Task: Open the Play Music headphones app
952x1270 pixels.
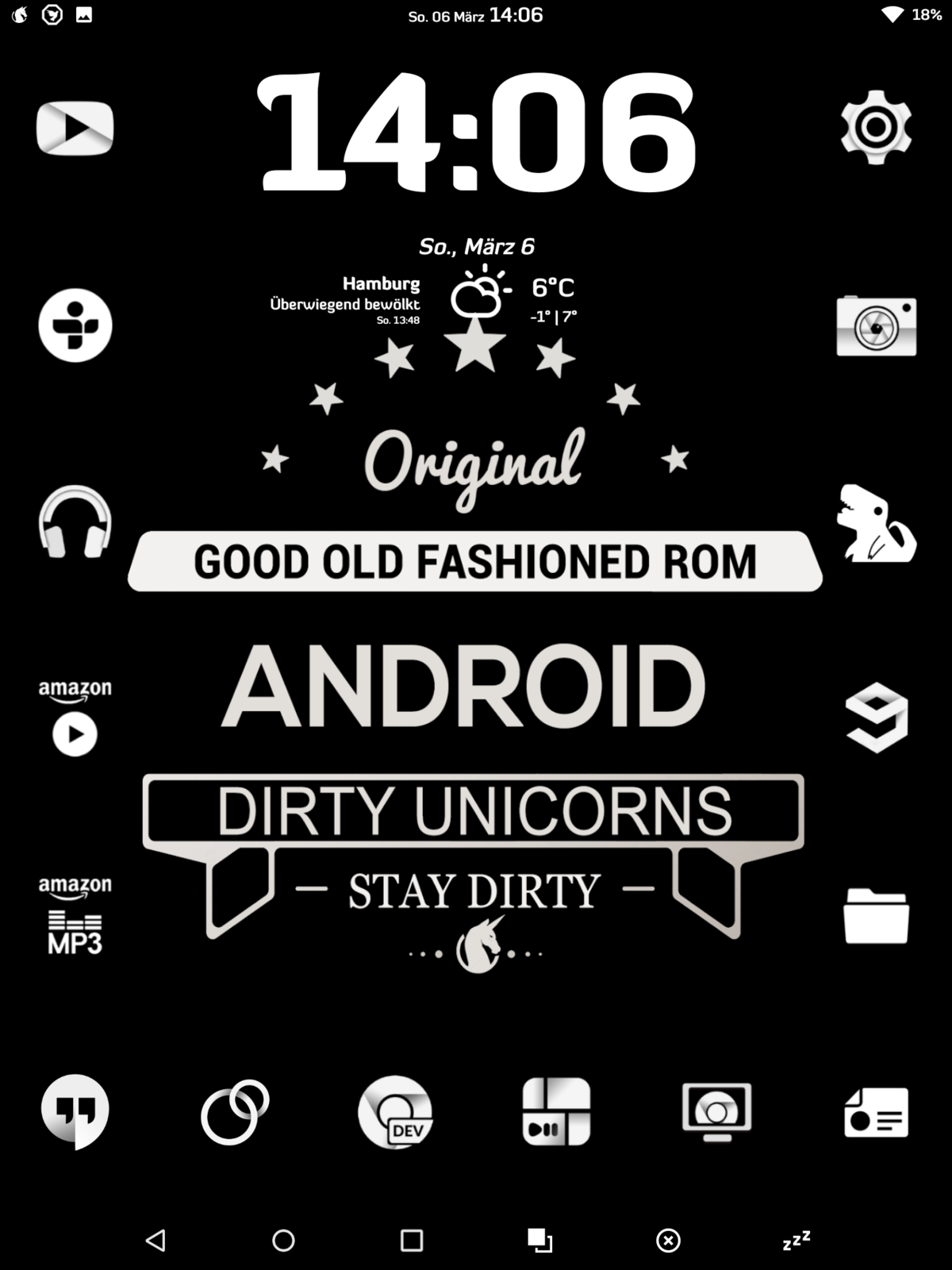Action: coord(75,521)
